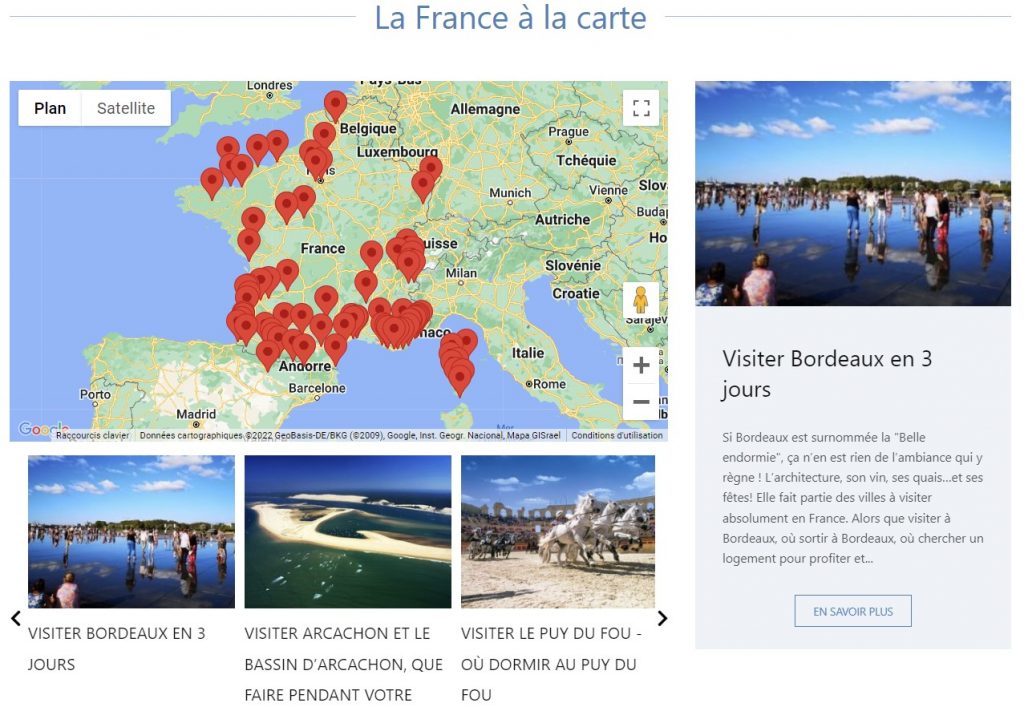Select the Plan map view

[x=50, y=108]
